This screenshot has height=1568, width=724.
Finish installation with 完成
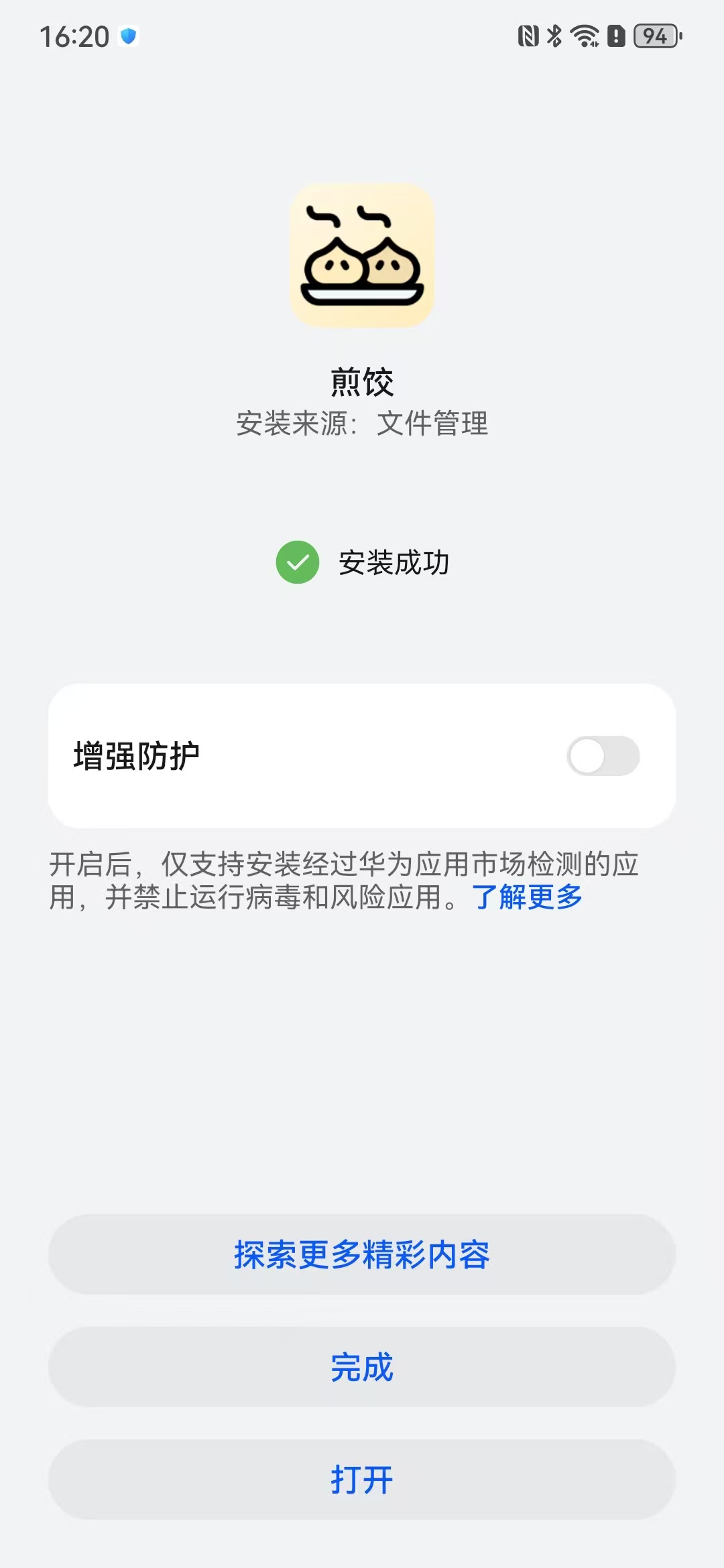pyautogui.click(x=362, y=1367)
